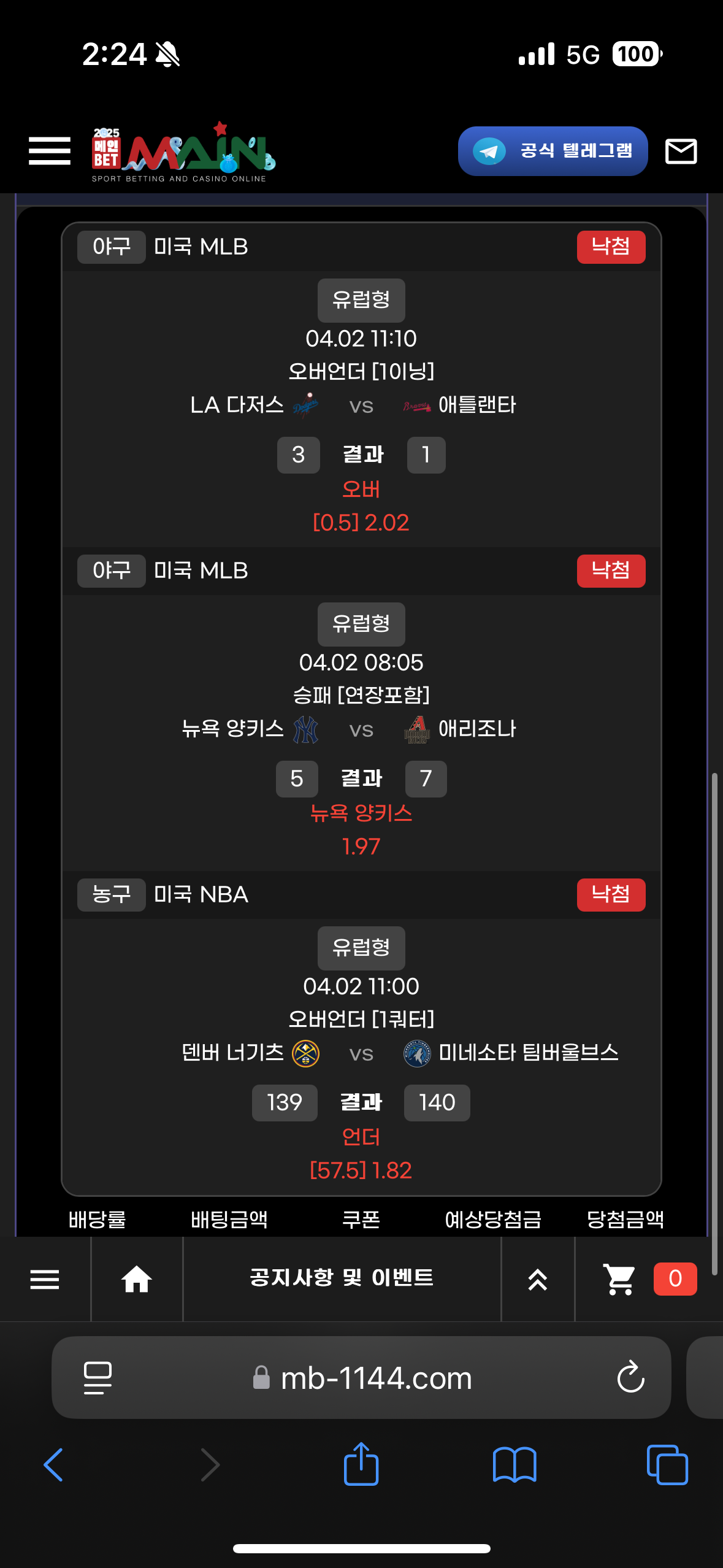Open the hamburger menu in the header
Image resolution: width=723 pixels, height=1568 pixels.
click(49, 151)
